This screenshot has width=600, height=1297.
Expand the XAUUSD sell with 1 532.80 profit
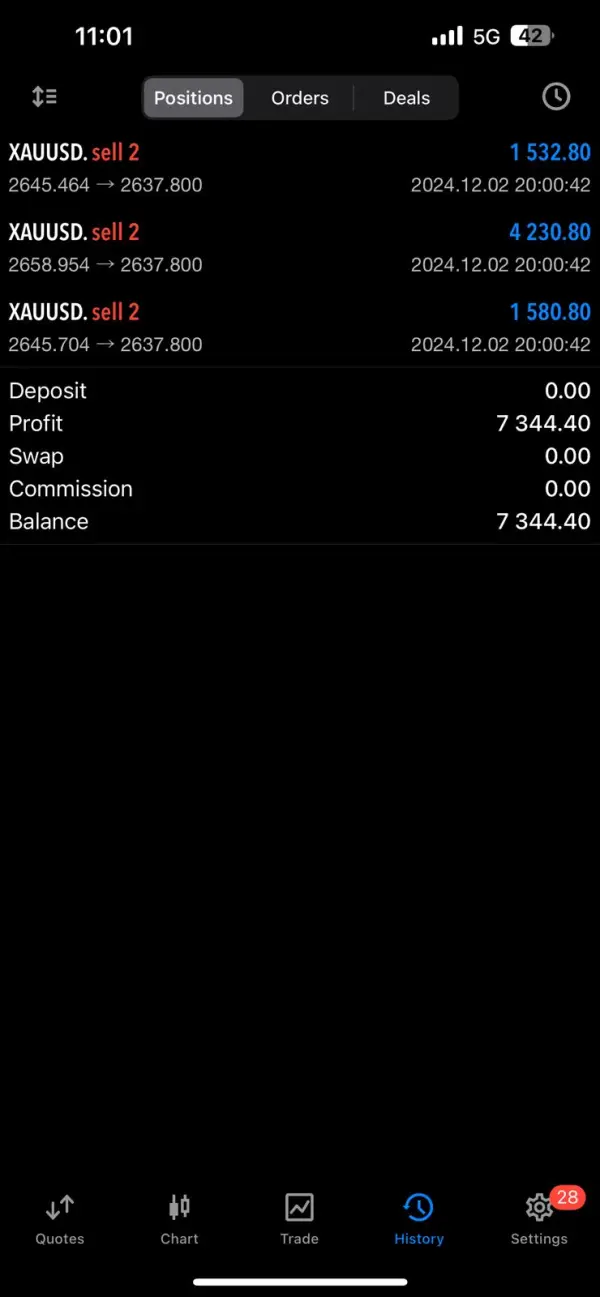pos(300,168)
